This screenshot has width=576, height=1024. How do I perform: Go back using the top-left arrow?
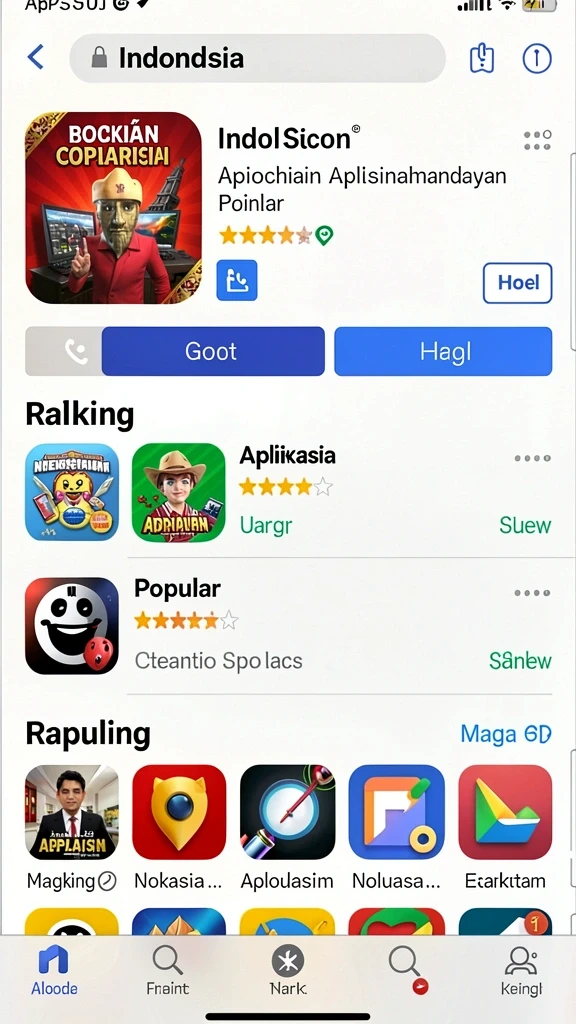(35, 57)
